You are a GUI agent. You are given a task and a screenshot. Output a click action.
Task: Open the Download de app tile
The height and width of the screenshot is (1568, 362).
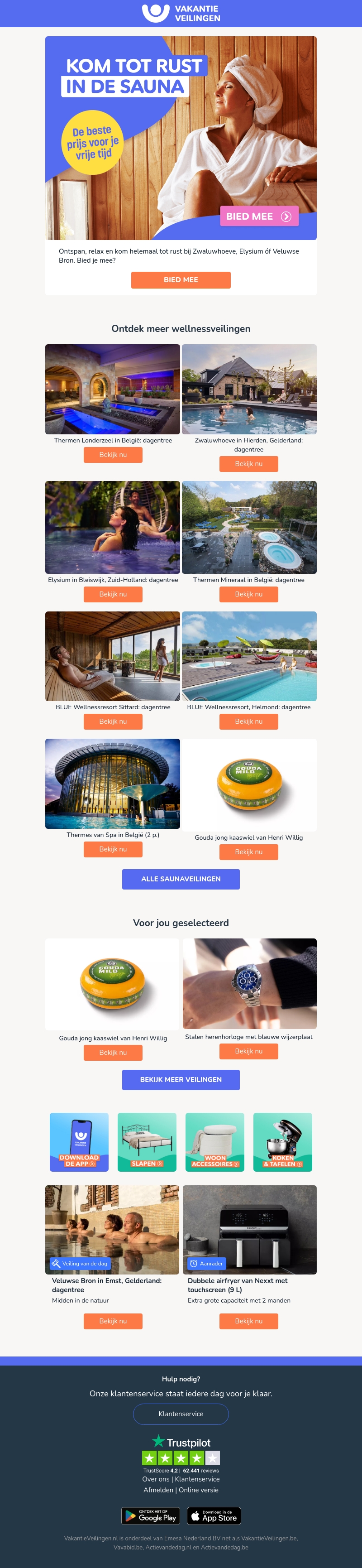pyautogui.click(x=79, y=1142)
